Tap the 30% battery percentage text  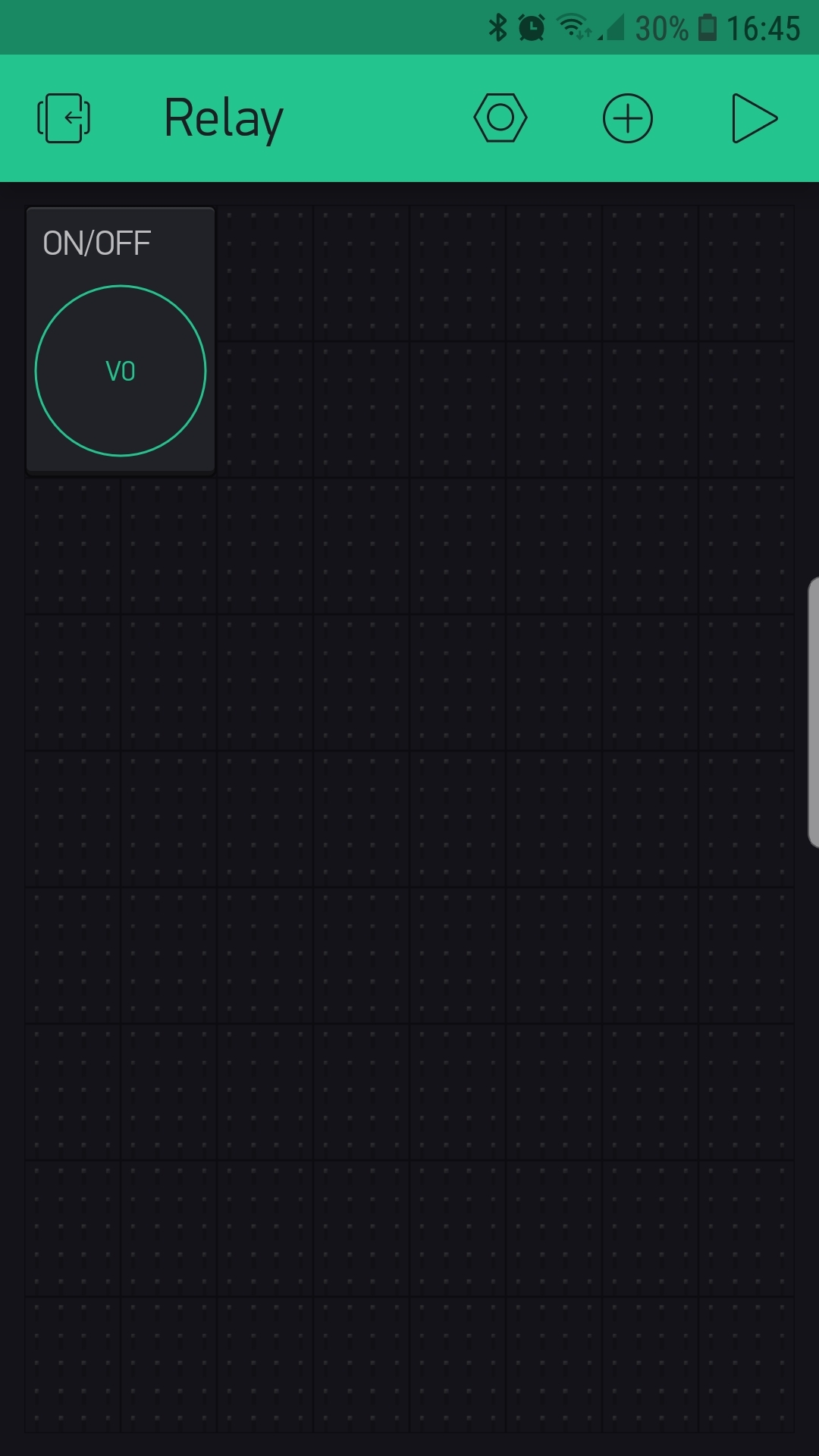[x=662, y=29]
